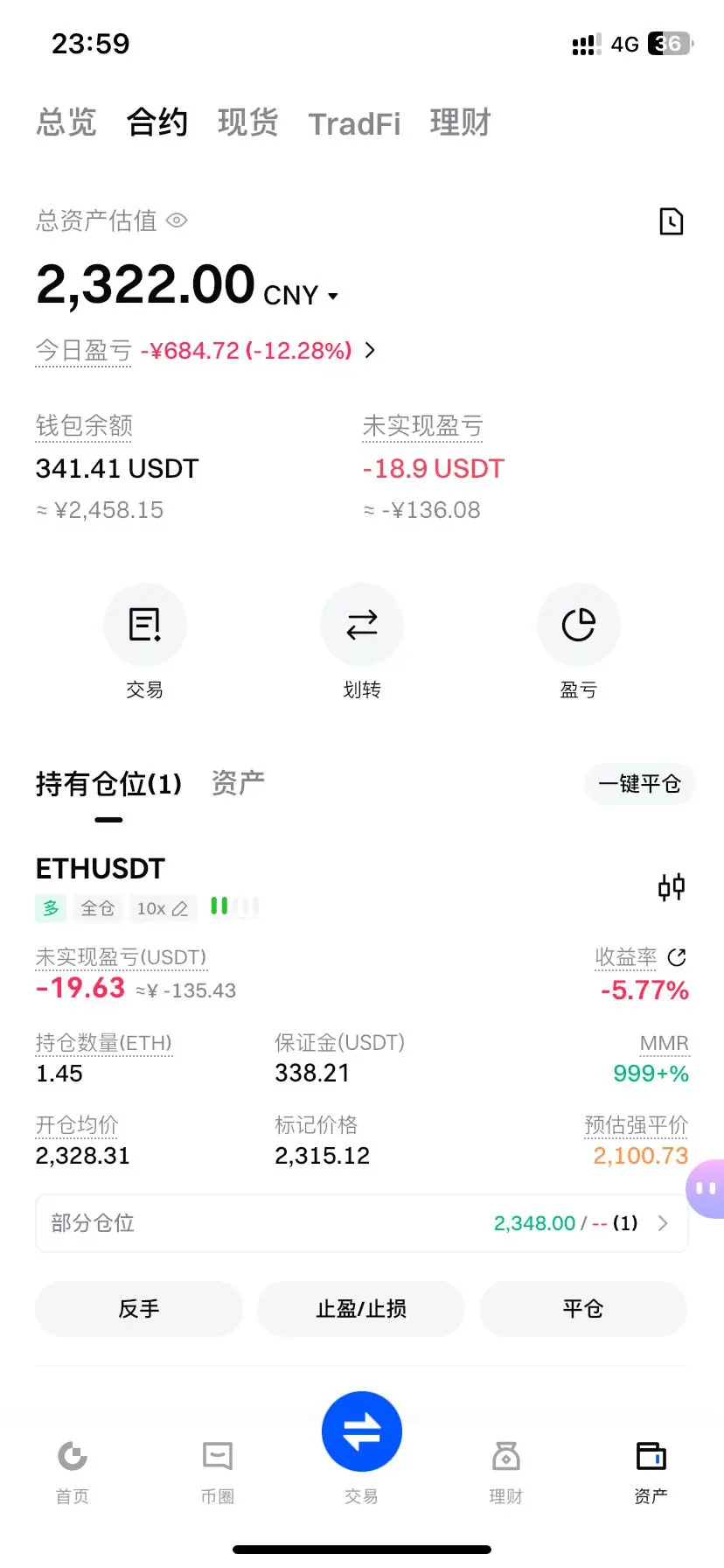Refresh the 收益率 calculation icon
The image size is (724, 1568).
click(x=676, y=957)
